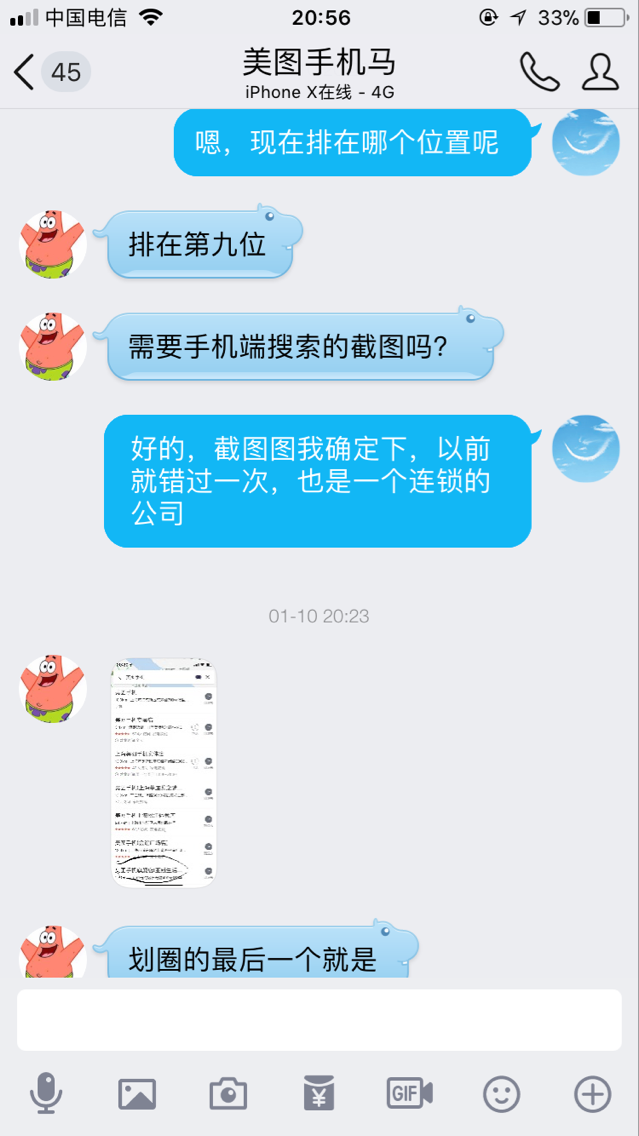639x1136 pixels.
Task: Tap the message text input field
Action: point(319,1020)
